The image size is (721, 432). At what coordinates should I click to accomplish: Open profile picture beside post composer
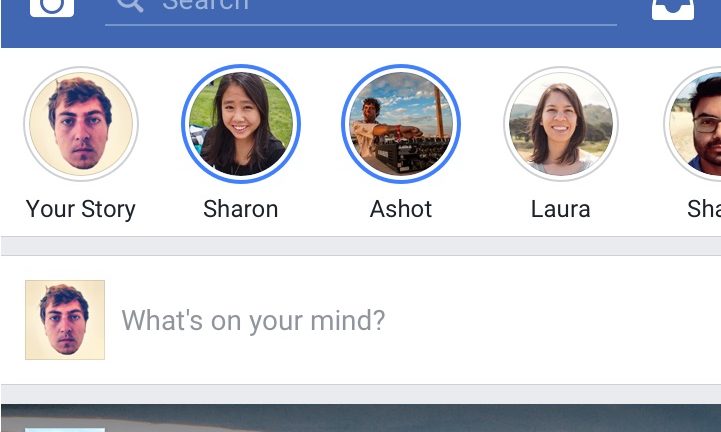tap(65, 320)
